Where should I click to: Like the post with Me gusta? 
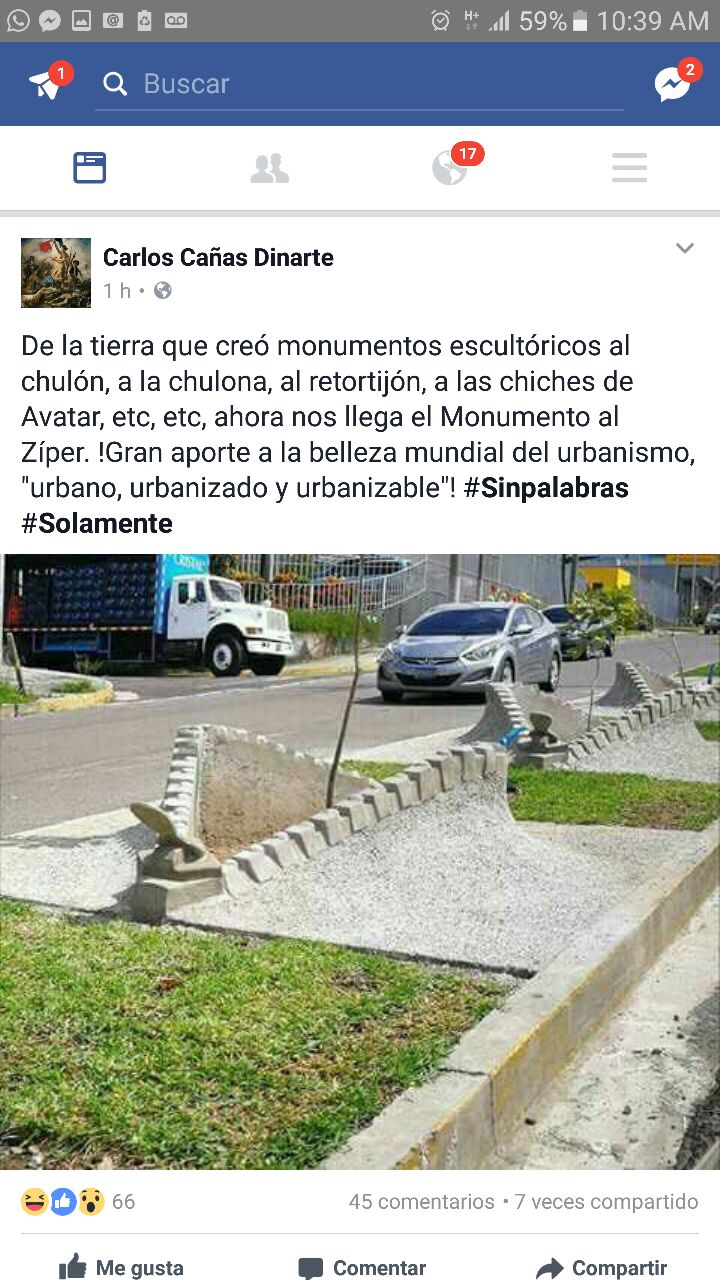point(121,1268)
